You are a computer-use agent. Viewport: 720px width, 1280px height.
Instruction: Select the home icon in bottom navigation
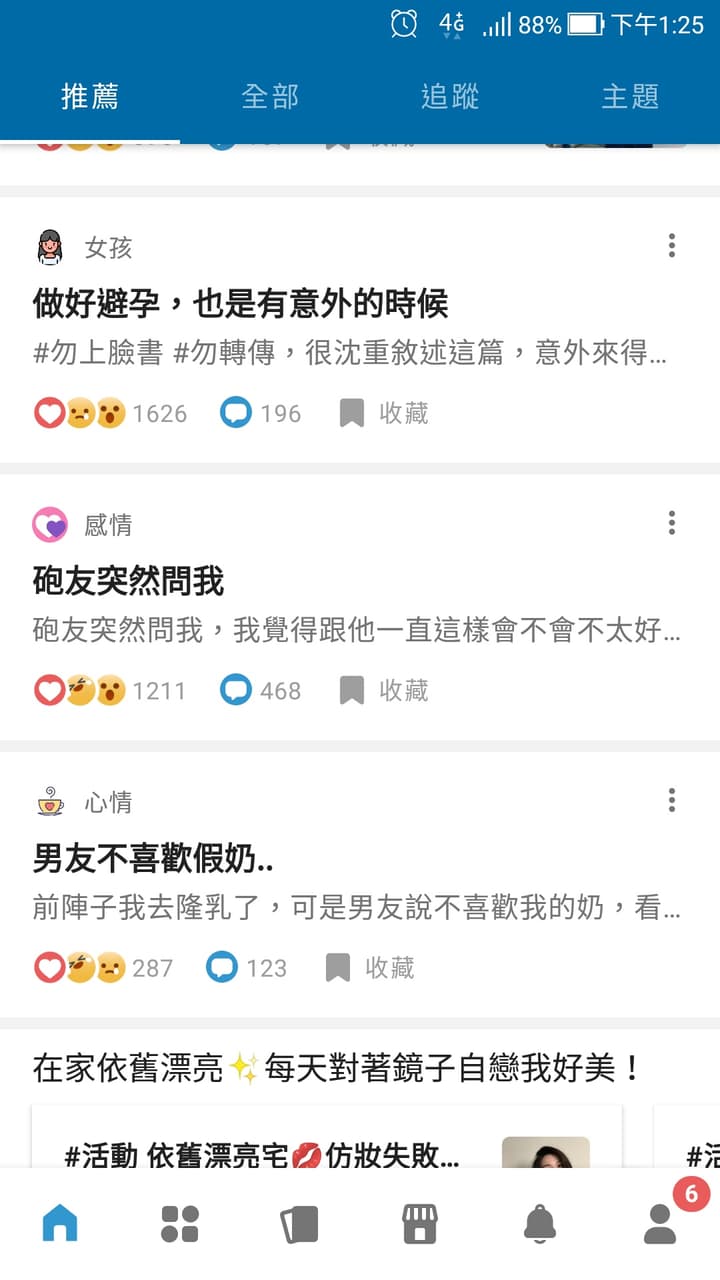tap(60, 1222)
